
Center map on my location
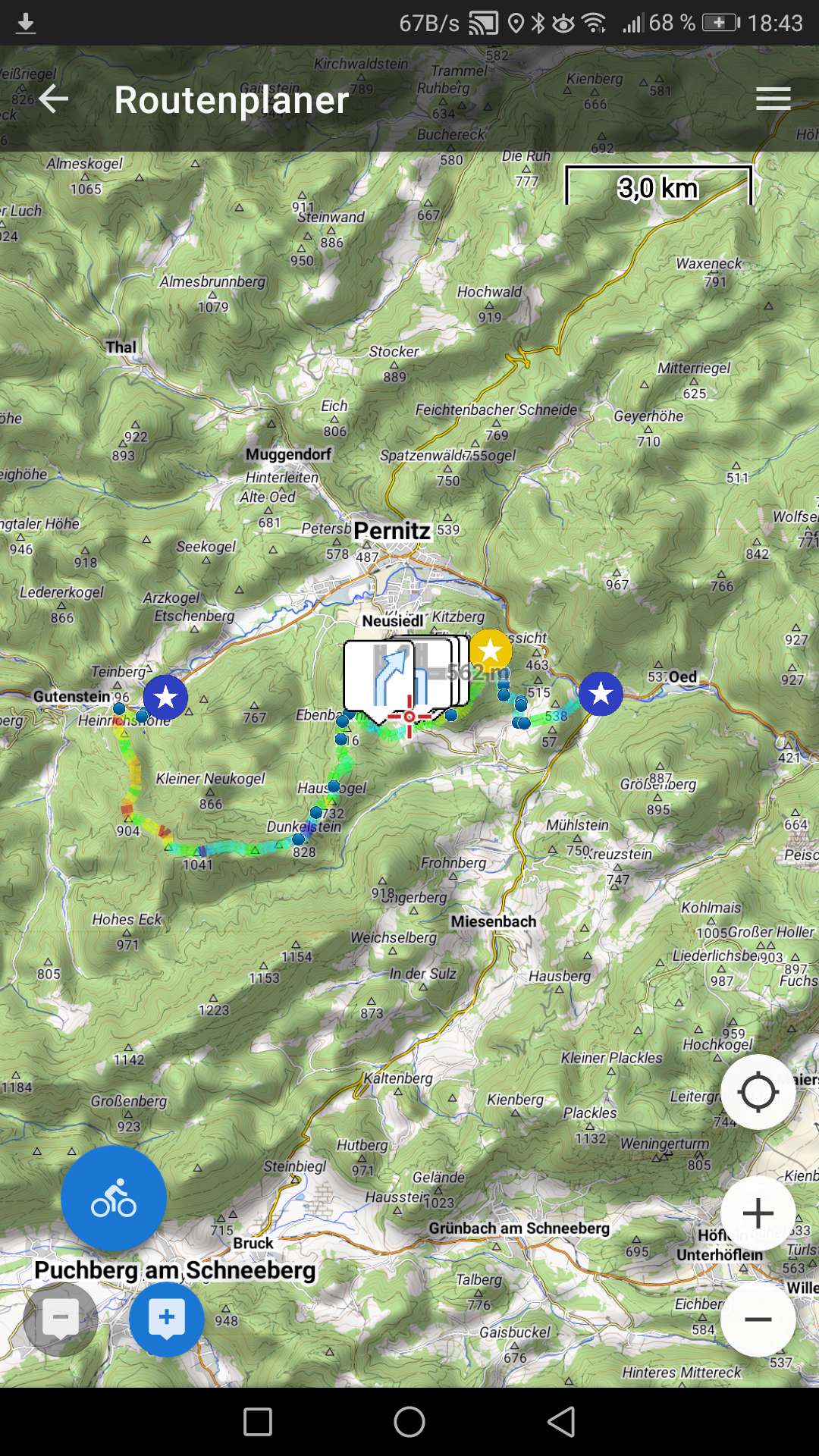758,1092
